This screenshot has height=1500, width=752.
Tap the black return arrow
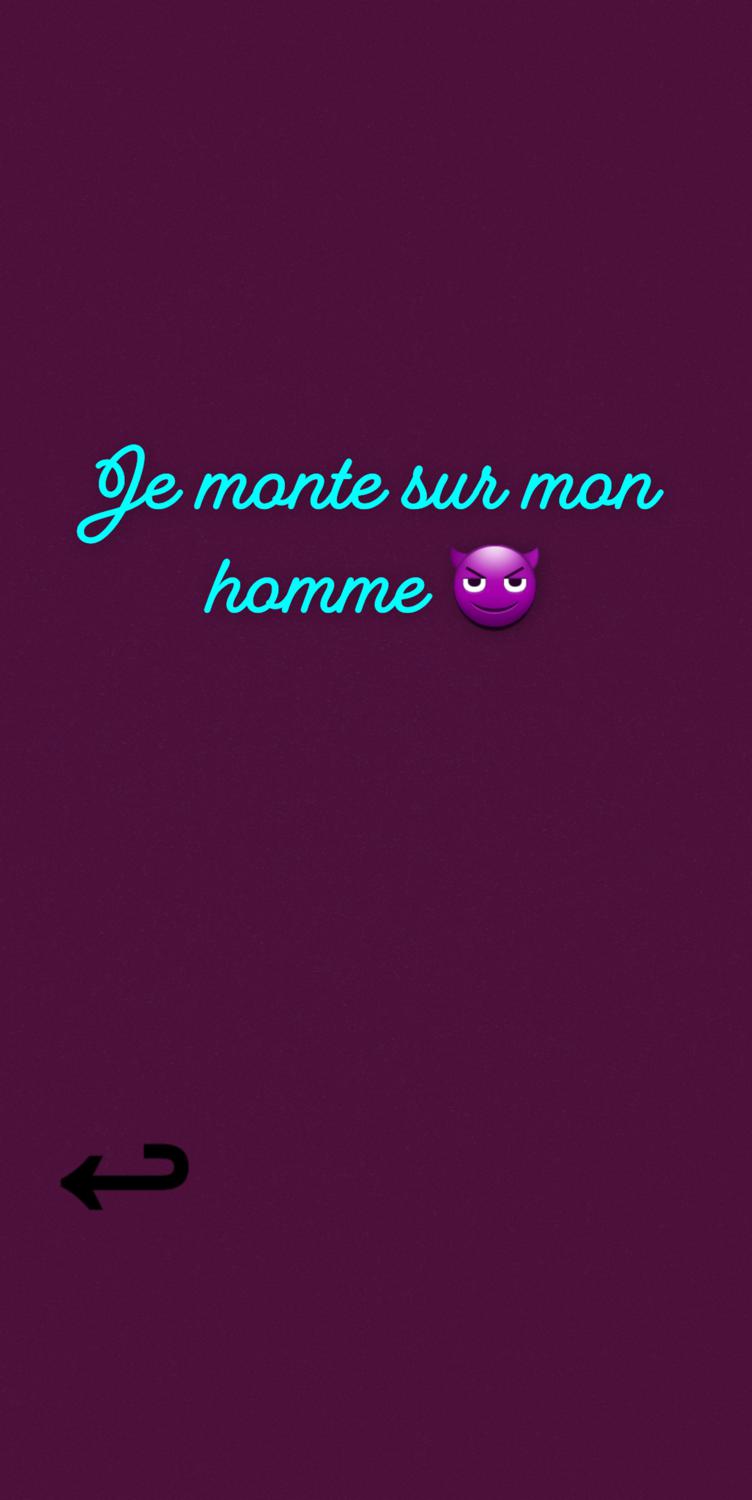(x=124, y=1176)
